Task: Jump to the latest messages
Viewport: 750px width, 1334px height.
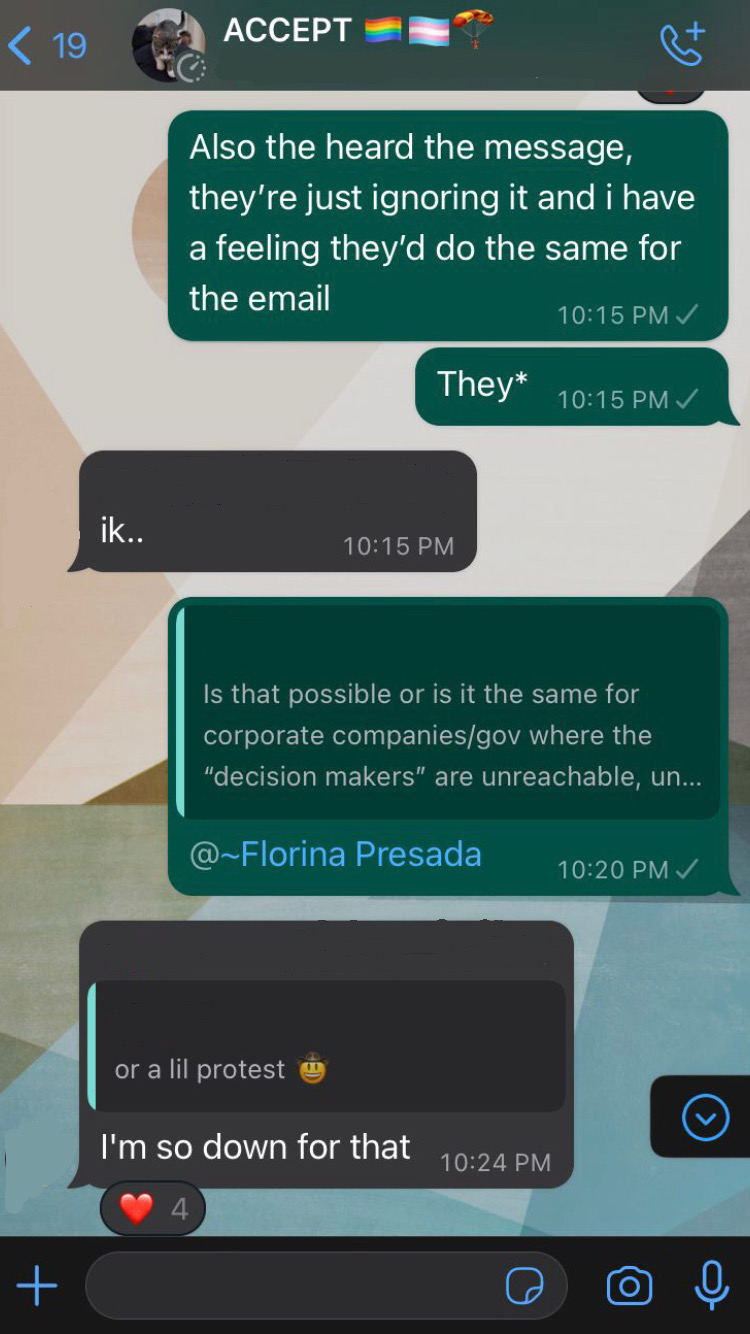Action: 705,1117
